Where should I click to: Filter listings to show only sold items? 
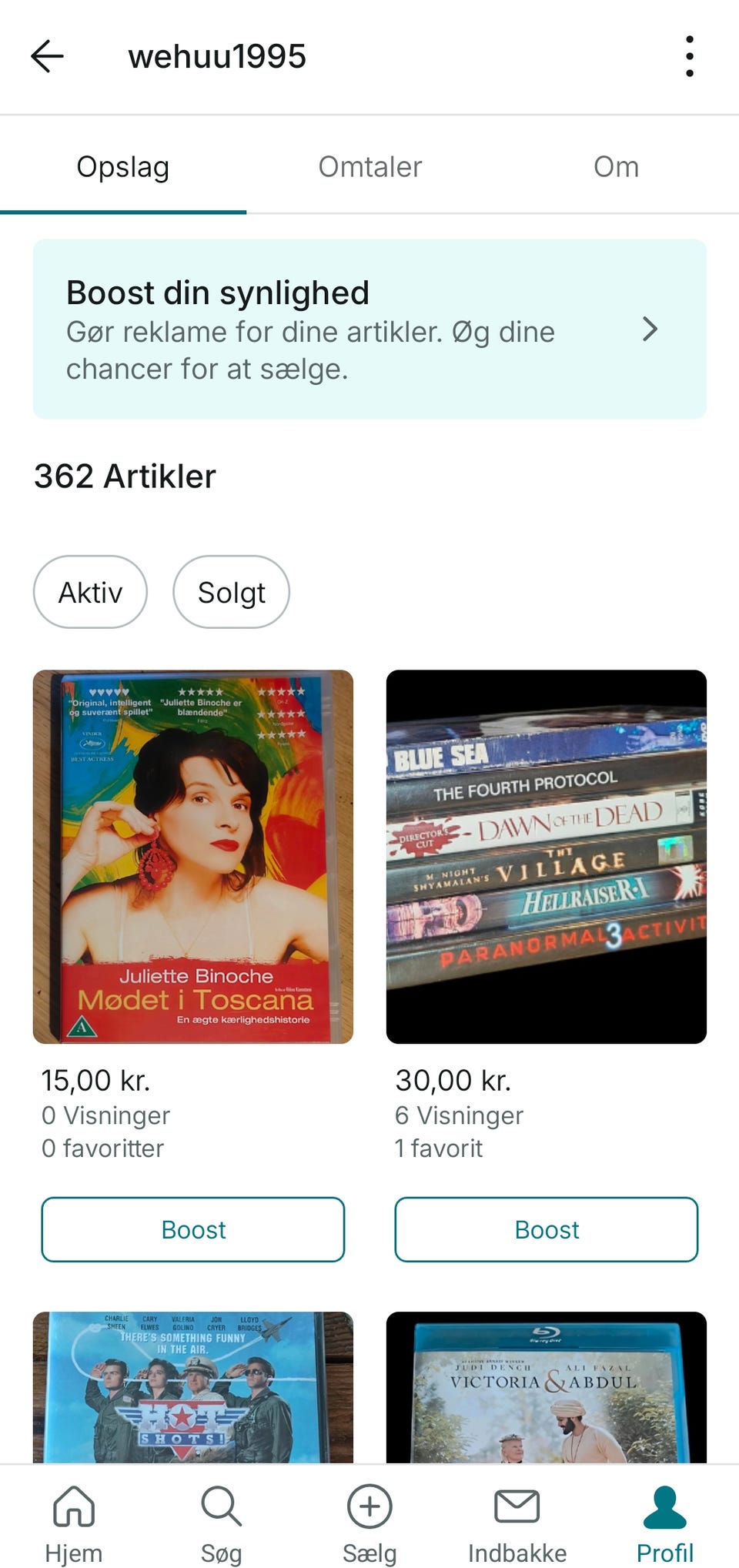tap(231, 592)
